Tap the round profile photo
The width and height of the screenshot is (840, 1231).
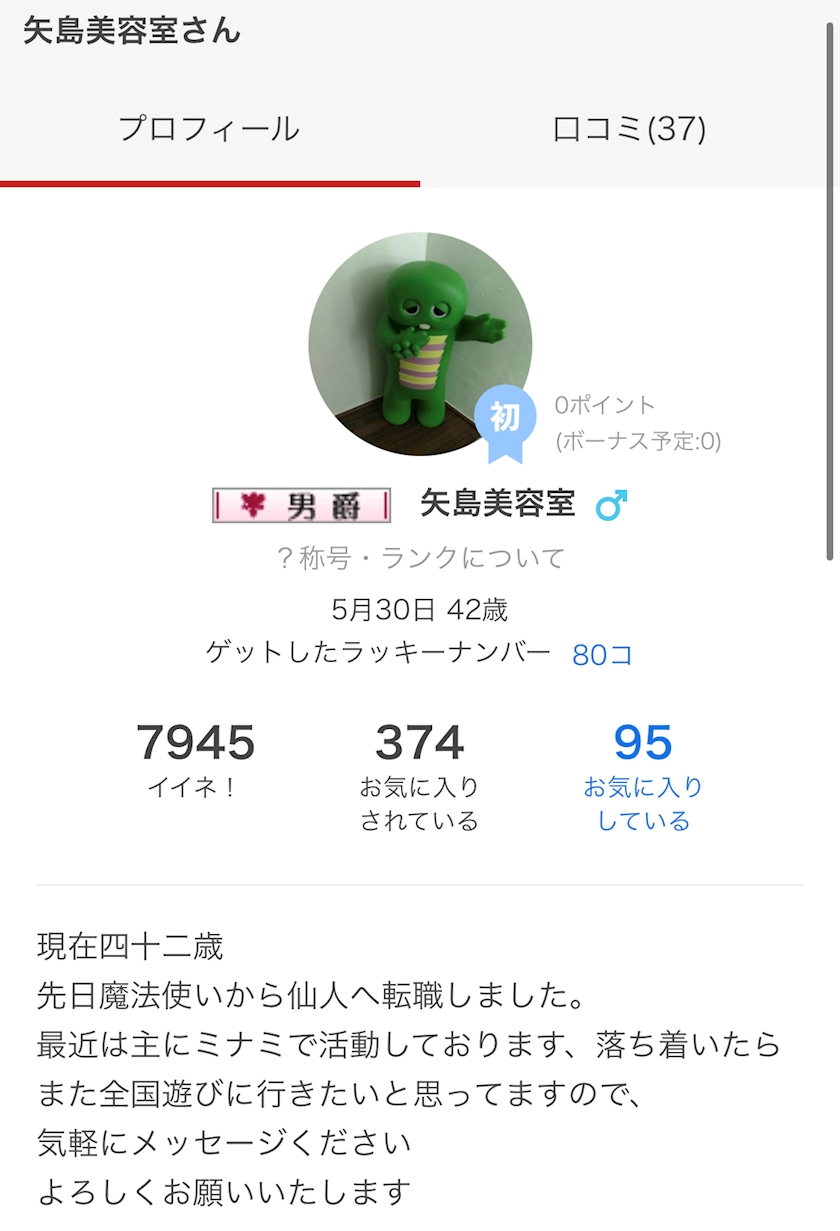click(x=420, y=344)
